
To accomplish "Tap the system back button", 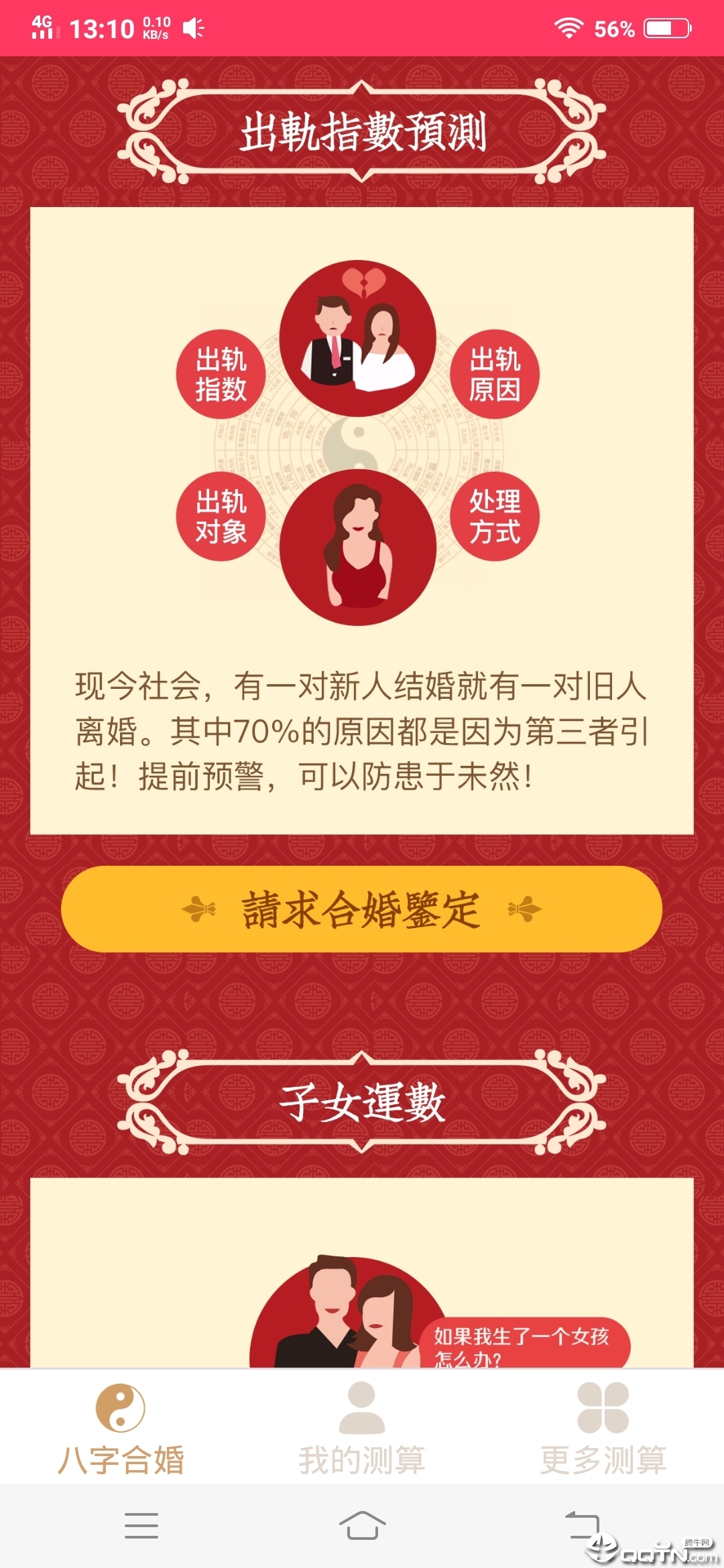I will click(x=582, y=1525).
